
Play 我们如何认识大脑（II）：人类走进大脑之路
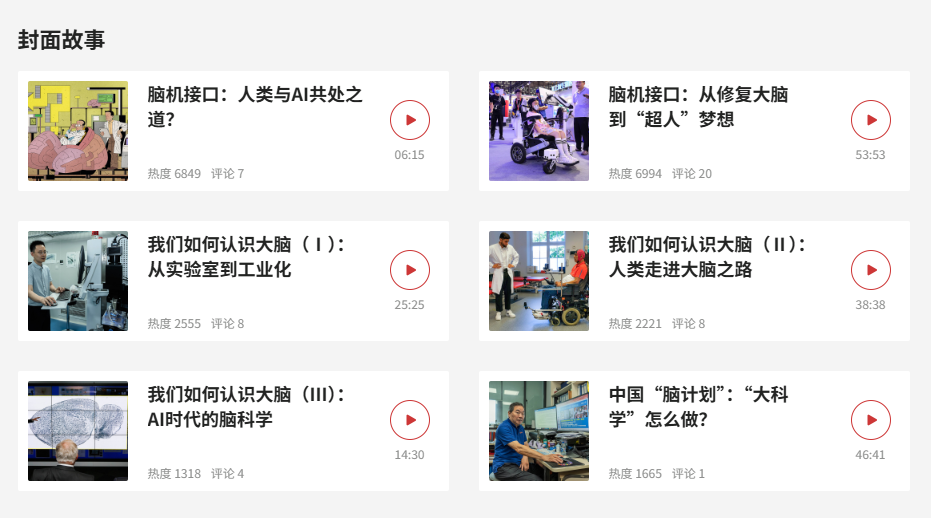coord(871,270)
